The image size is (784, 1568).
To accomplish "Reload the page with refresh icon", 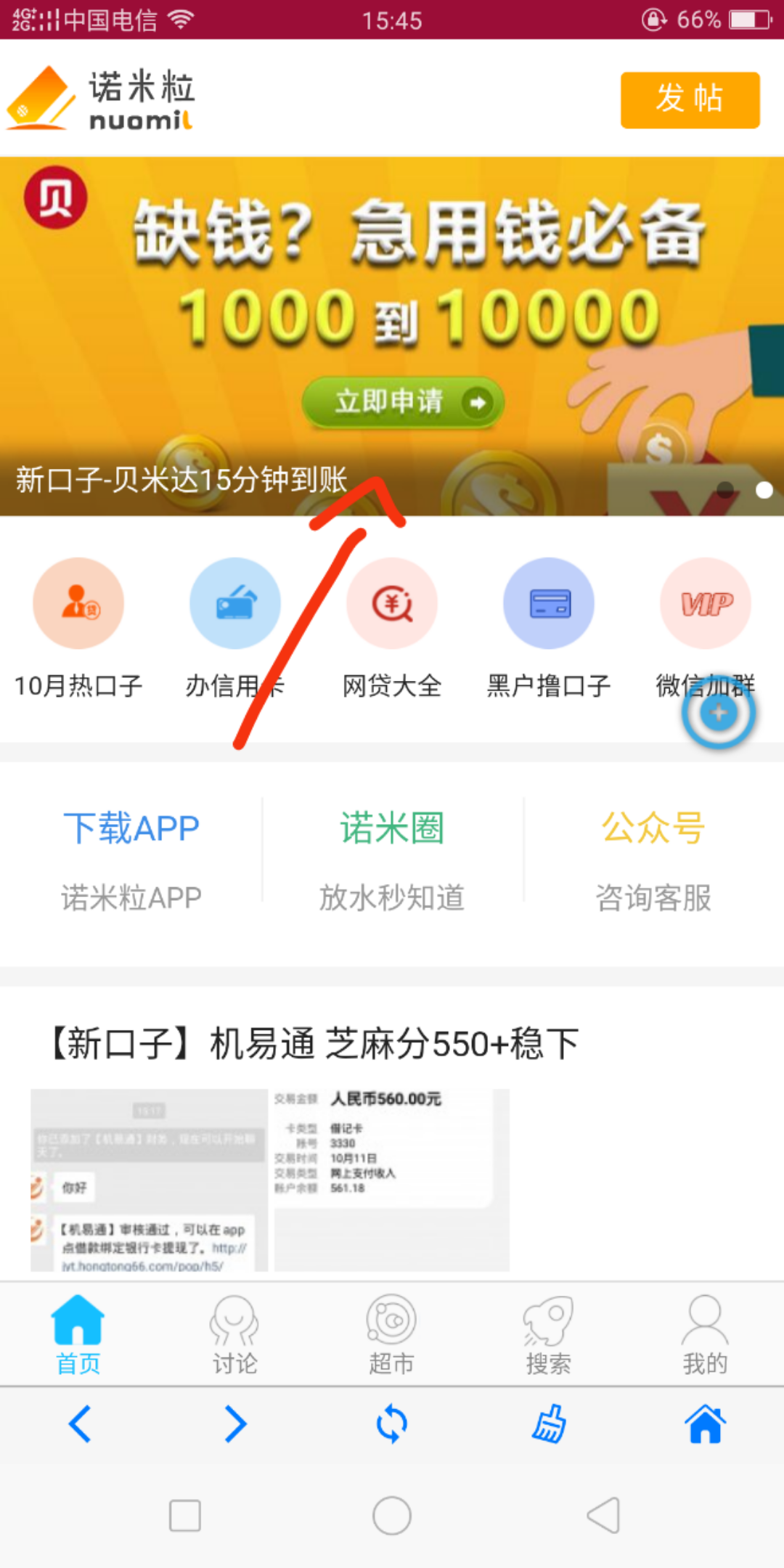I will (x=392, y=1424).
